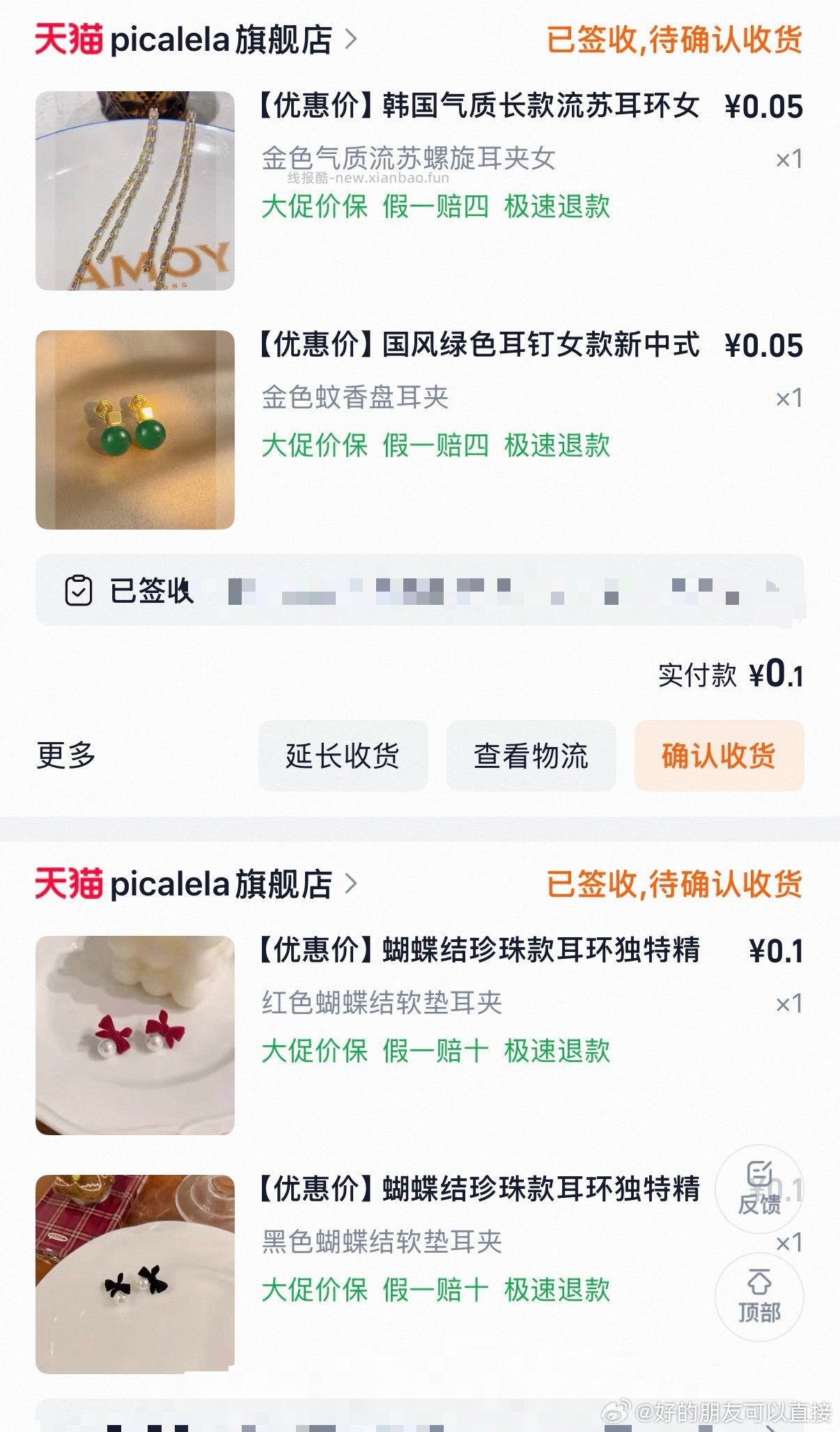This screenshot has height=1432, width=840.
Task: Tap the 查看物流 view logistics button
Action: pyautogui.click(x=531, y=756)
